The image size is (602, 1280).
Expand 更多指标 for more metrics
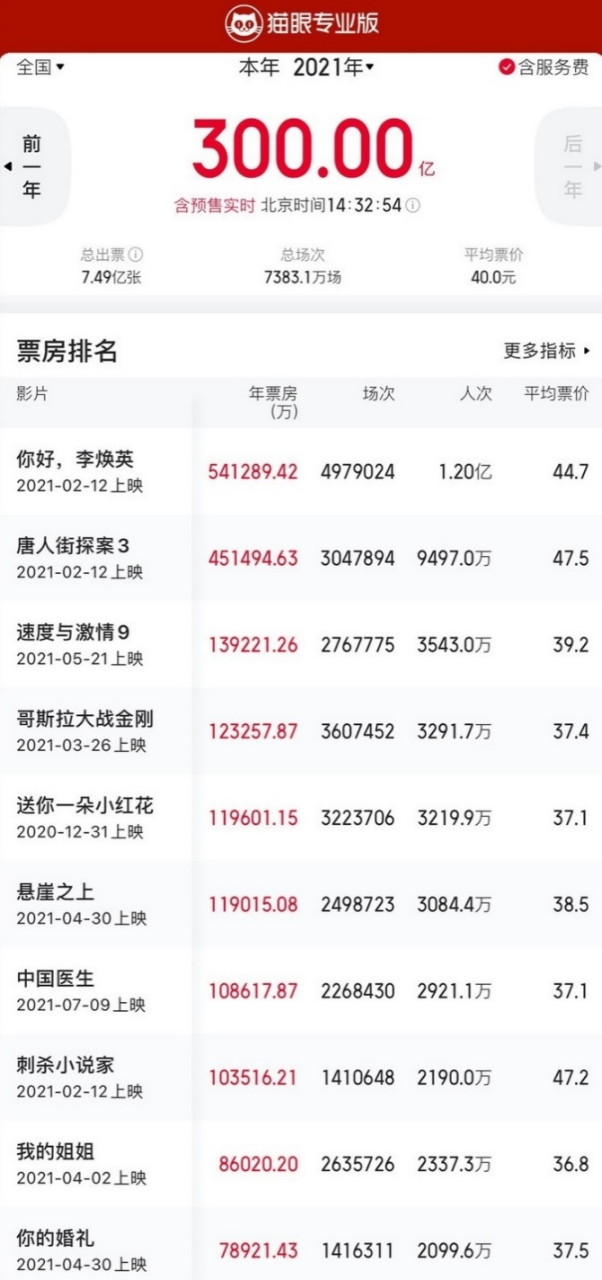tap(547, 351)
